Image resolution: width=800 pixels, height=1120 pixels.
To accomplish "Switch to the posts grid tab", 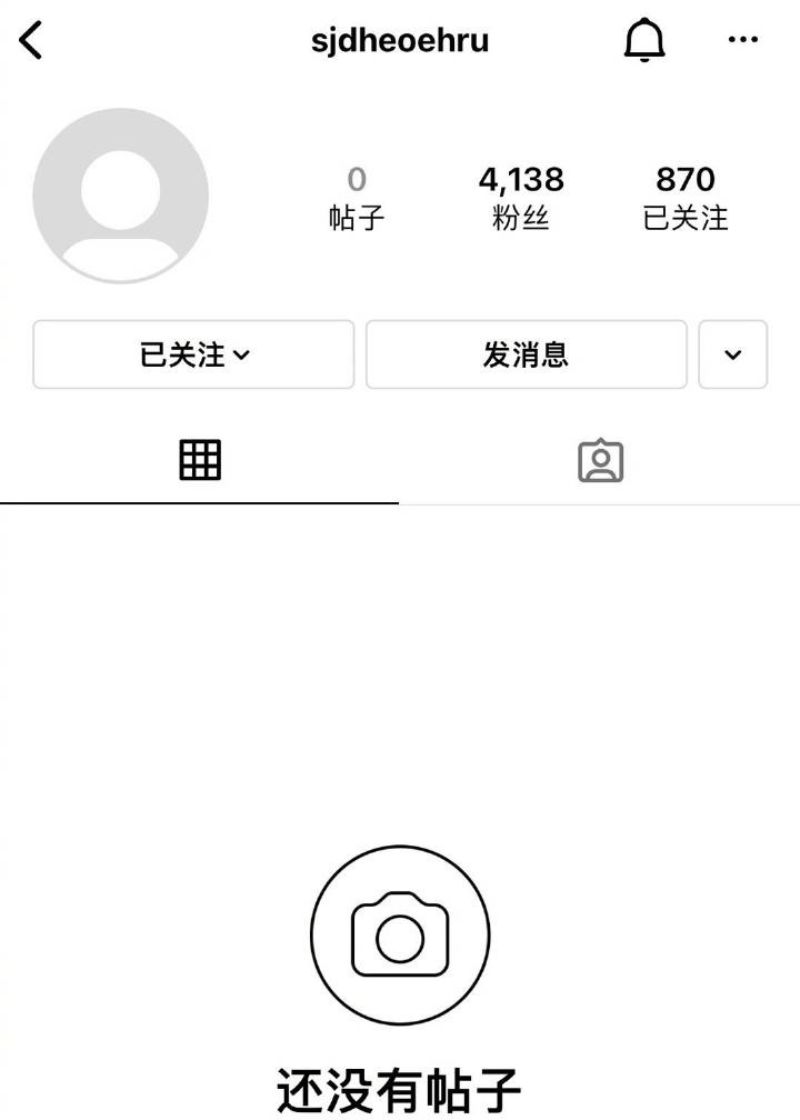I will 200,460.
